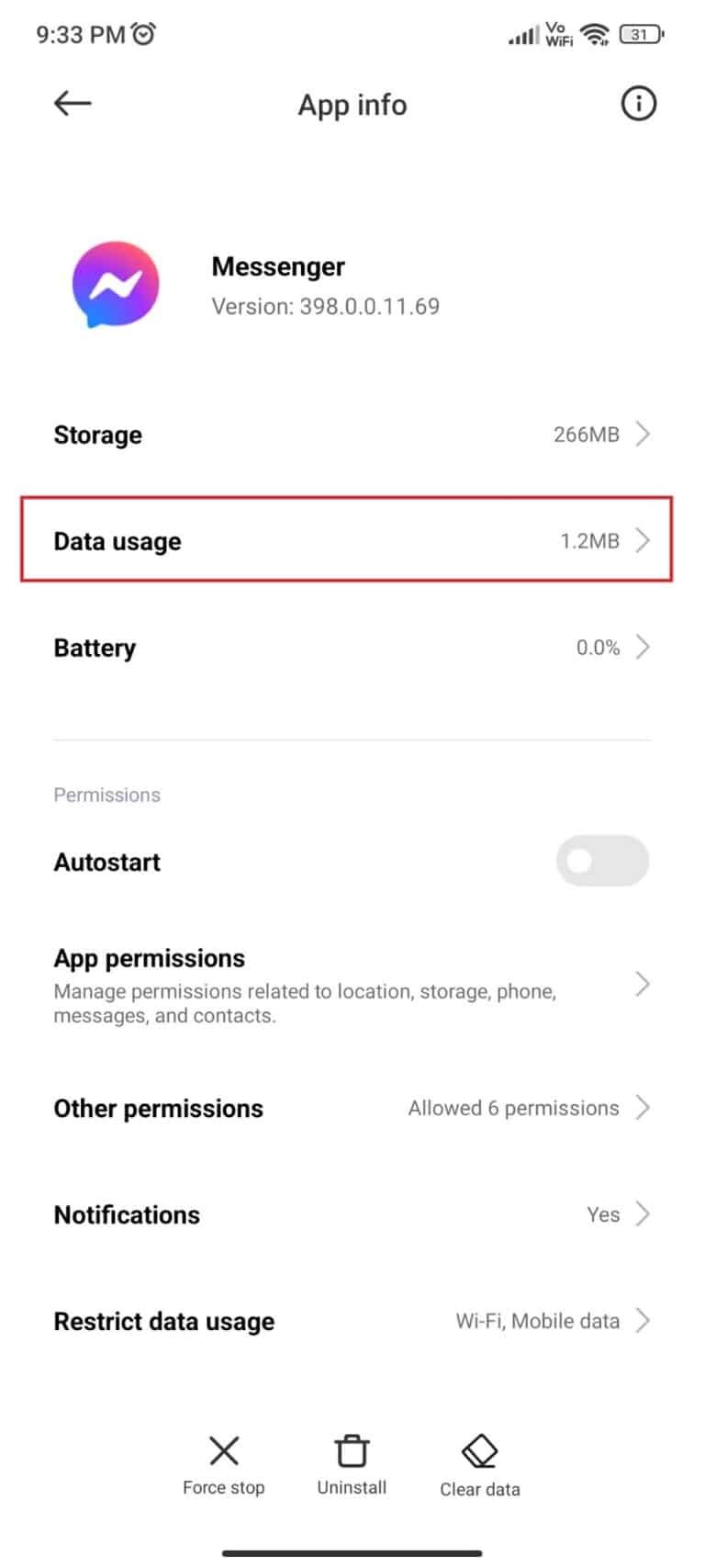
Task: Open Other permissions
Action: (352, 1109)
